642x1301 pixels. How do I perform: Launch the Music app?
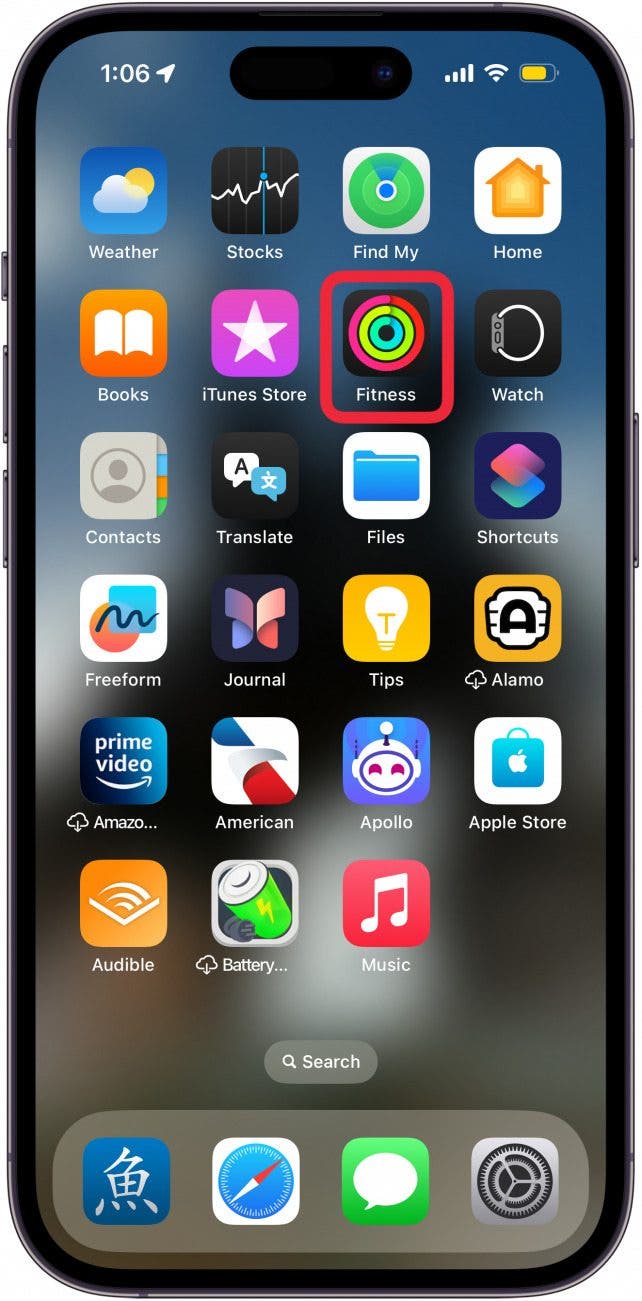386,903
